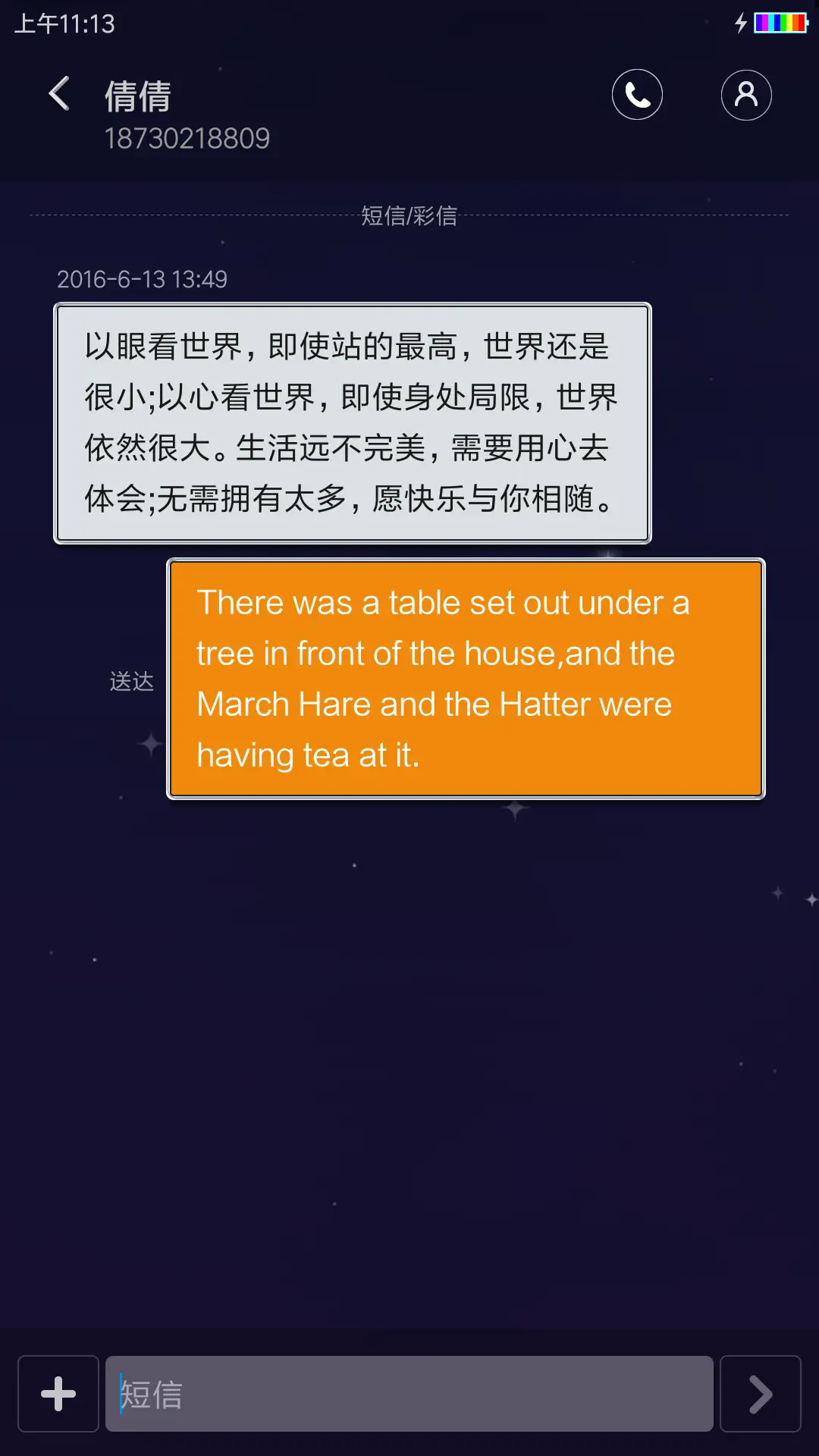Focus the 短信 message input field
Viewport: 819px width, 1456px height.
point(409,1394)
